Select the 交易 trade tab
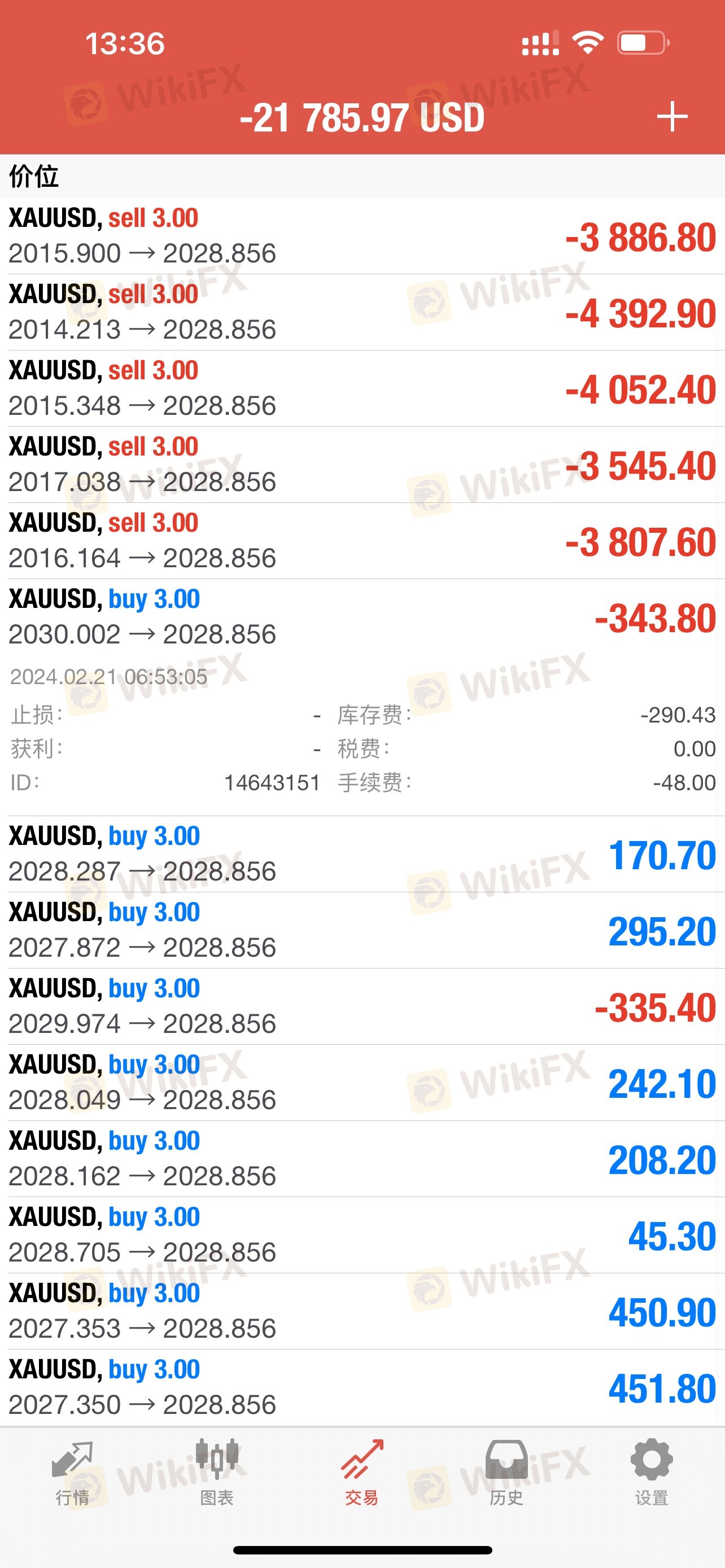The width and height of the screenshot is (725, 1568). 361,1474
